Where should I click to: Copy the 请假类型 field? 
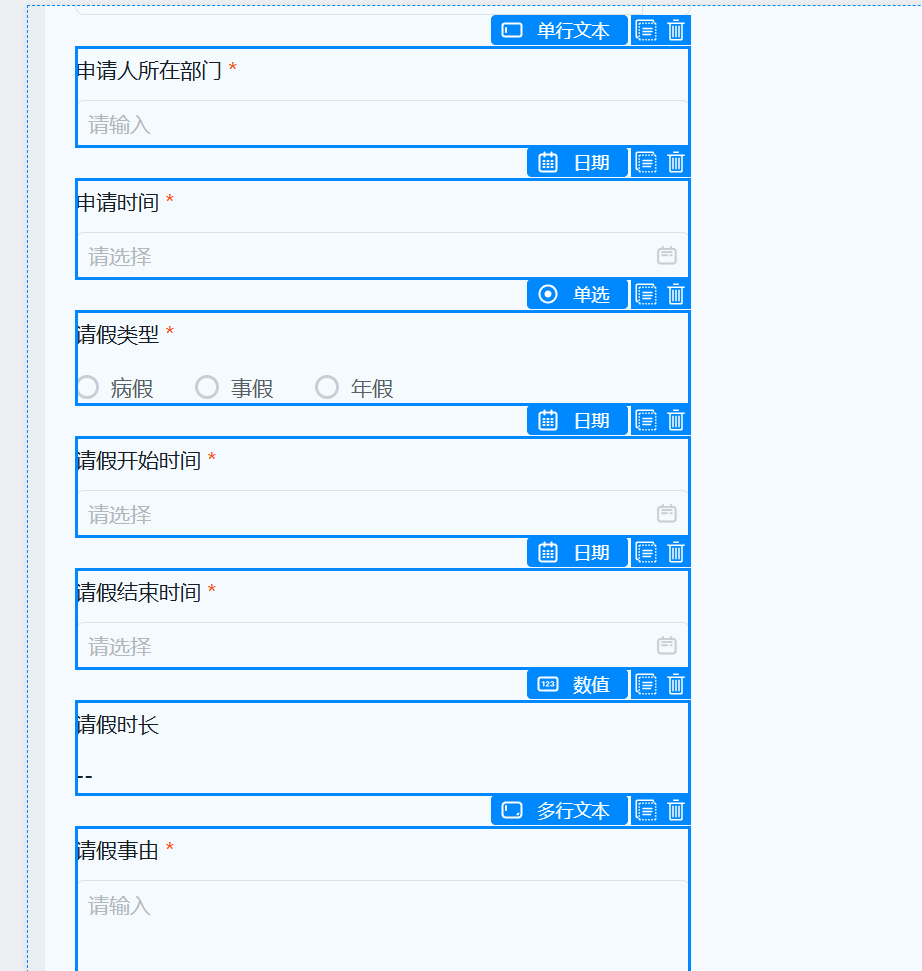click(x=647, y=294)
